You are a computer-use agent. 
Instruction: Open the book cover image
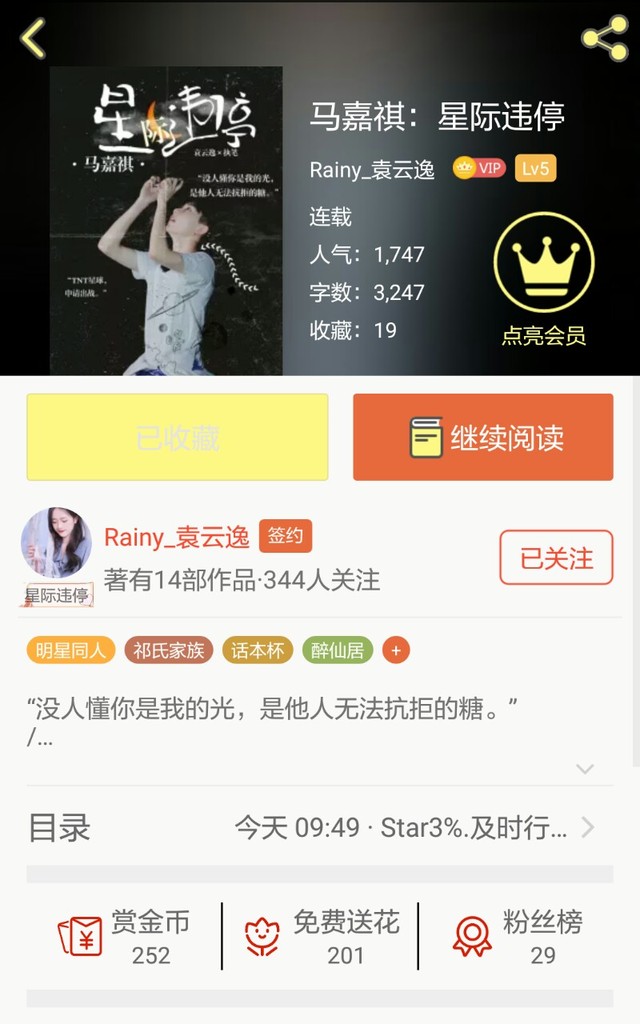pyautogui.click(x=166, y=221)
